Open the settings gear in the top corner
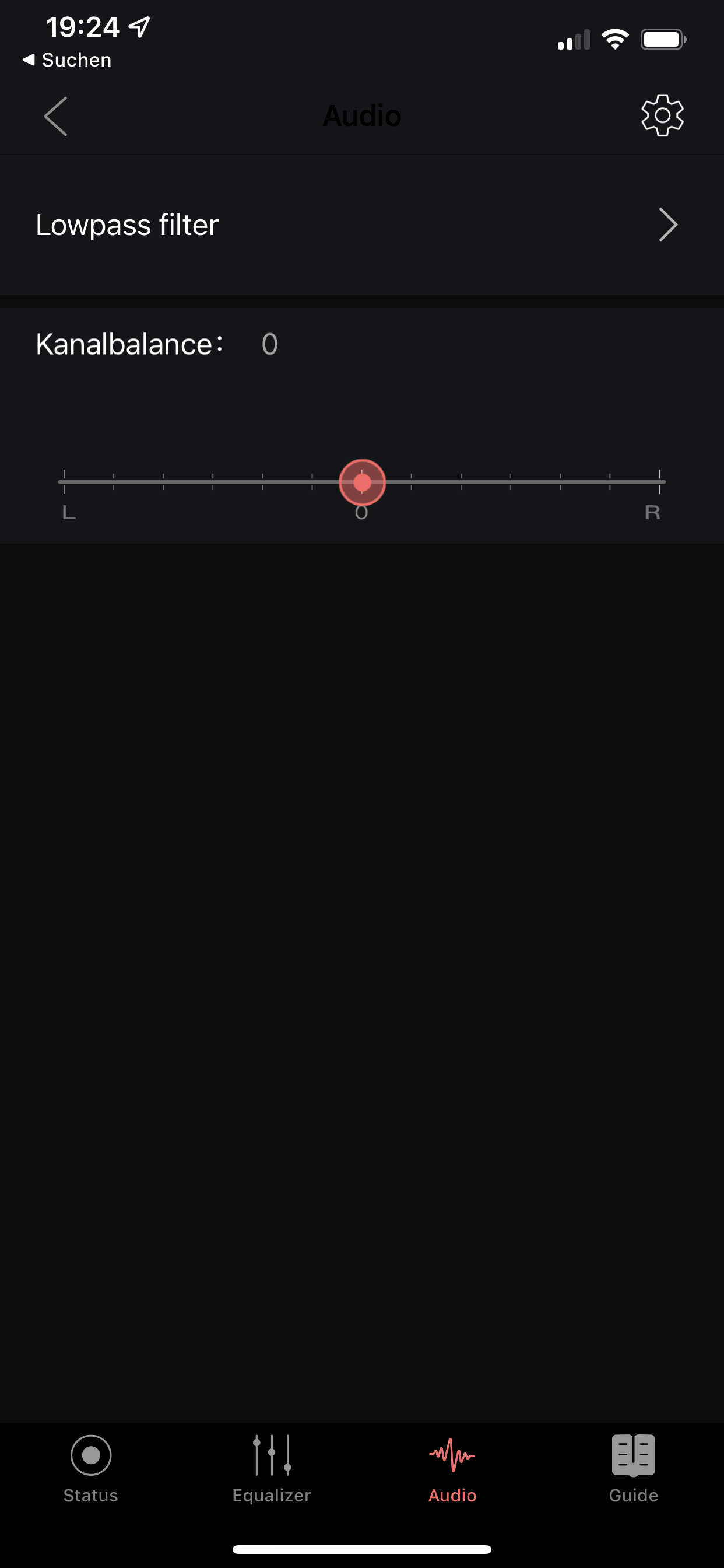The width and height of the screenshot is (724, 1568). [x=661, y=116]
